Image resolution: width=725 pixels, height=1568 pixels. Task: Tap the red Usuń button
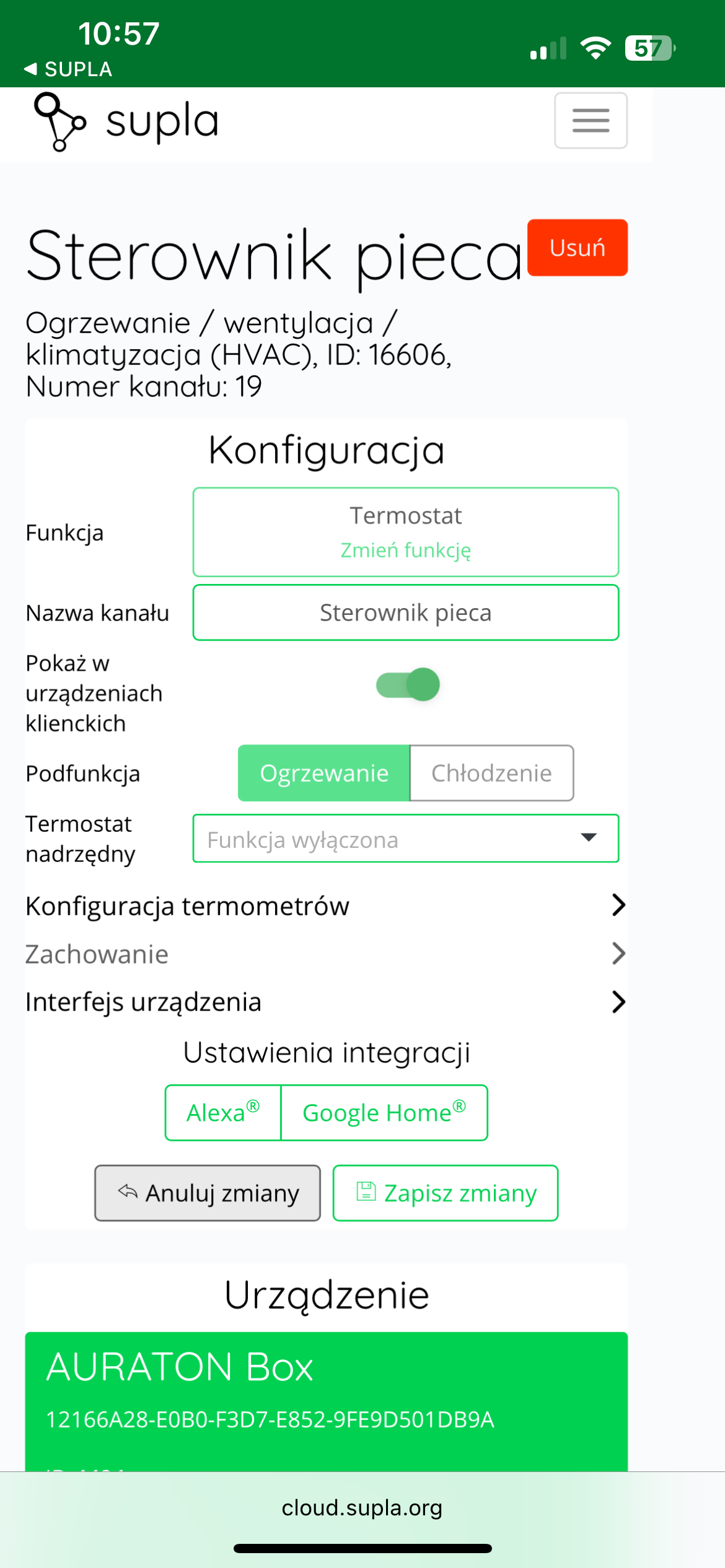[x=578, y=248]
